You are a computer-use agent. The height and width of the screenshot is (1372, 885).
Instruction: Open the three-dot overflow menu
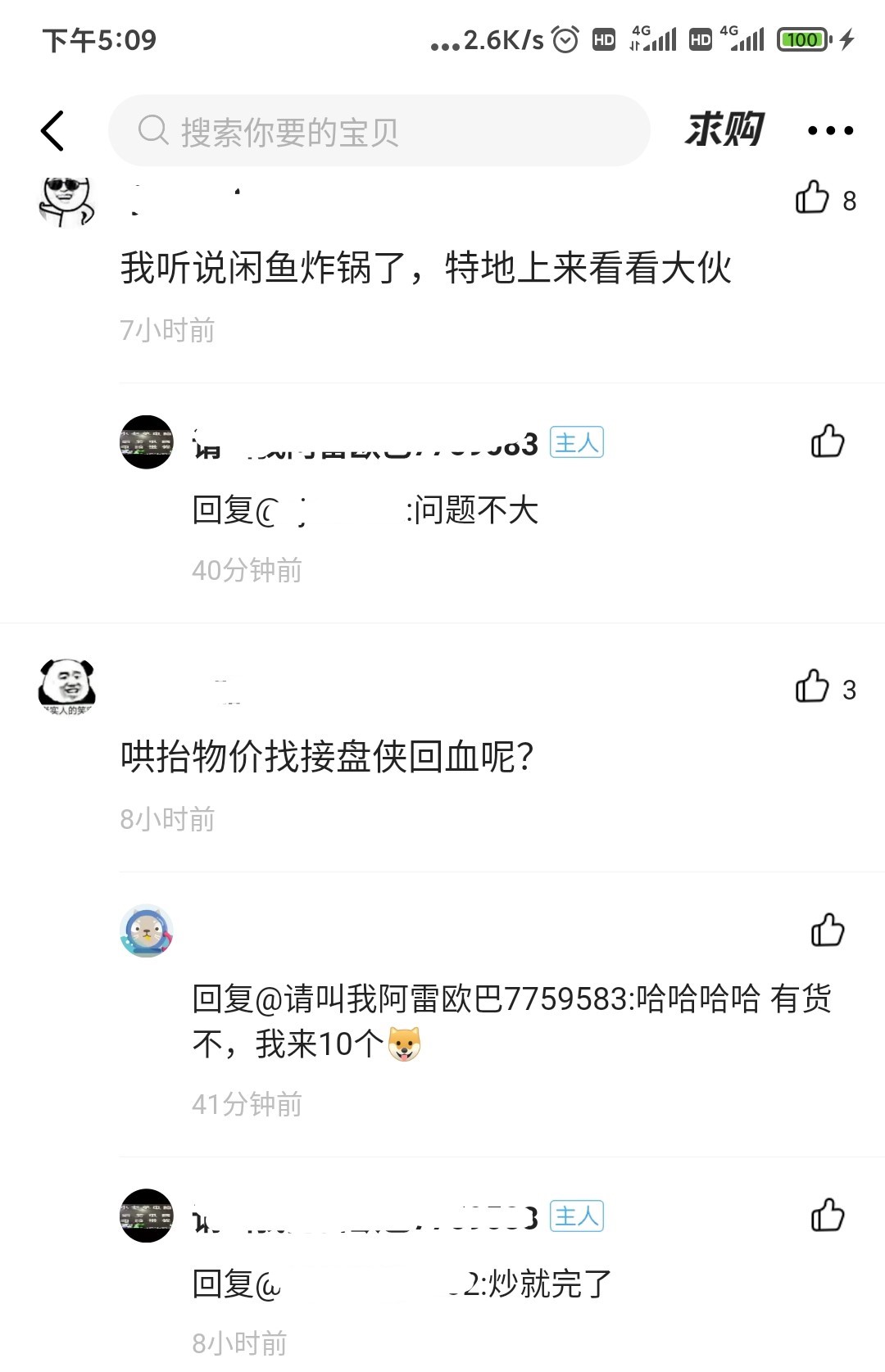click(828, 131)
